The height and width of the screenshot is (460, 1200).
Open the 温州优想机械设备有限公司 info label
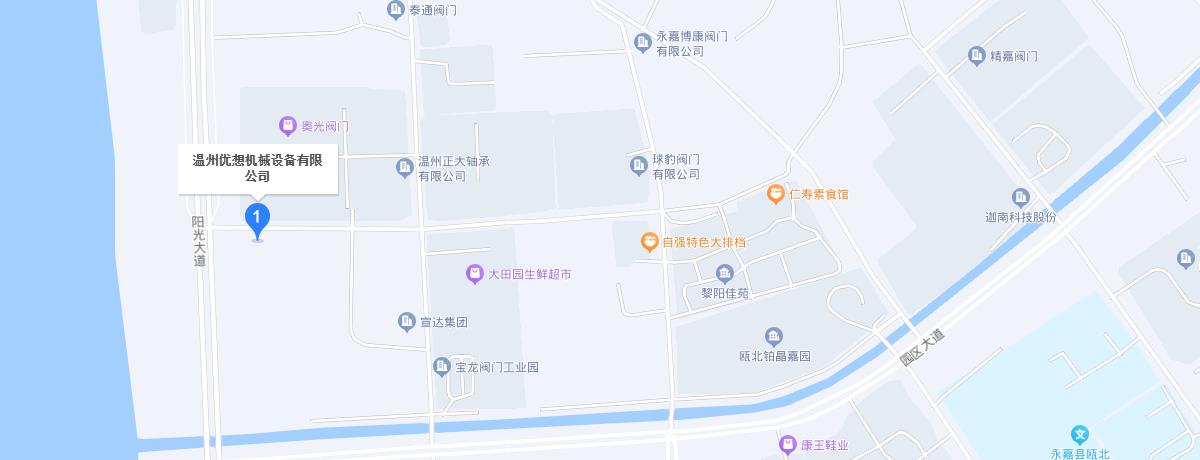(257, 168)
